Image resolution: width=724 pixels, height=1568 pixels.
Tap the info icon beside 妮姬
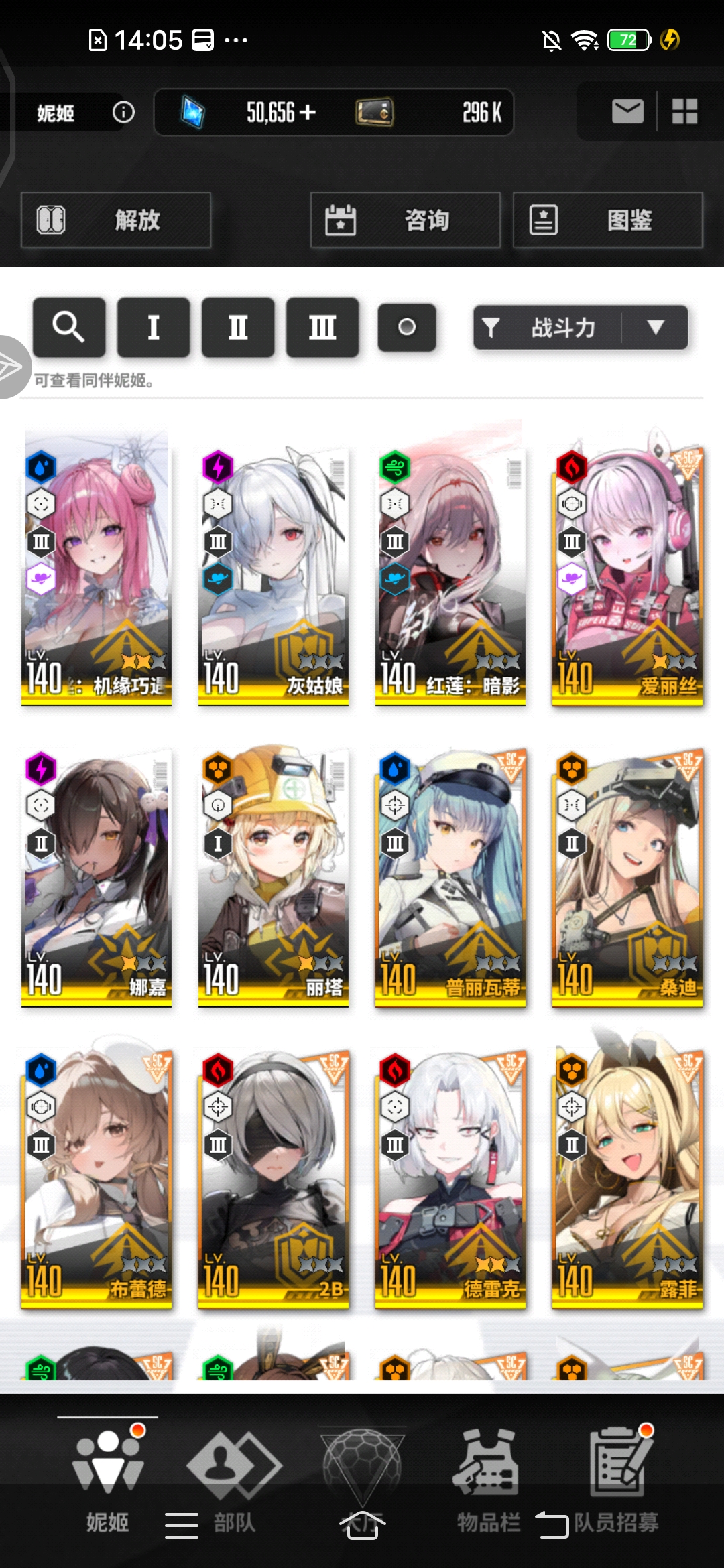pos(123,112)
